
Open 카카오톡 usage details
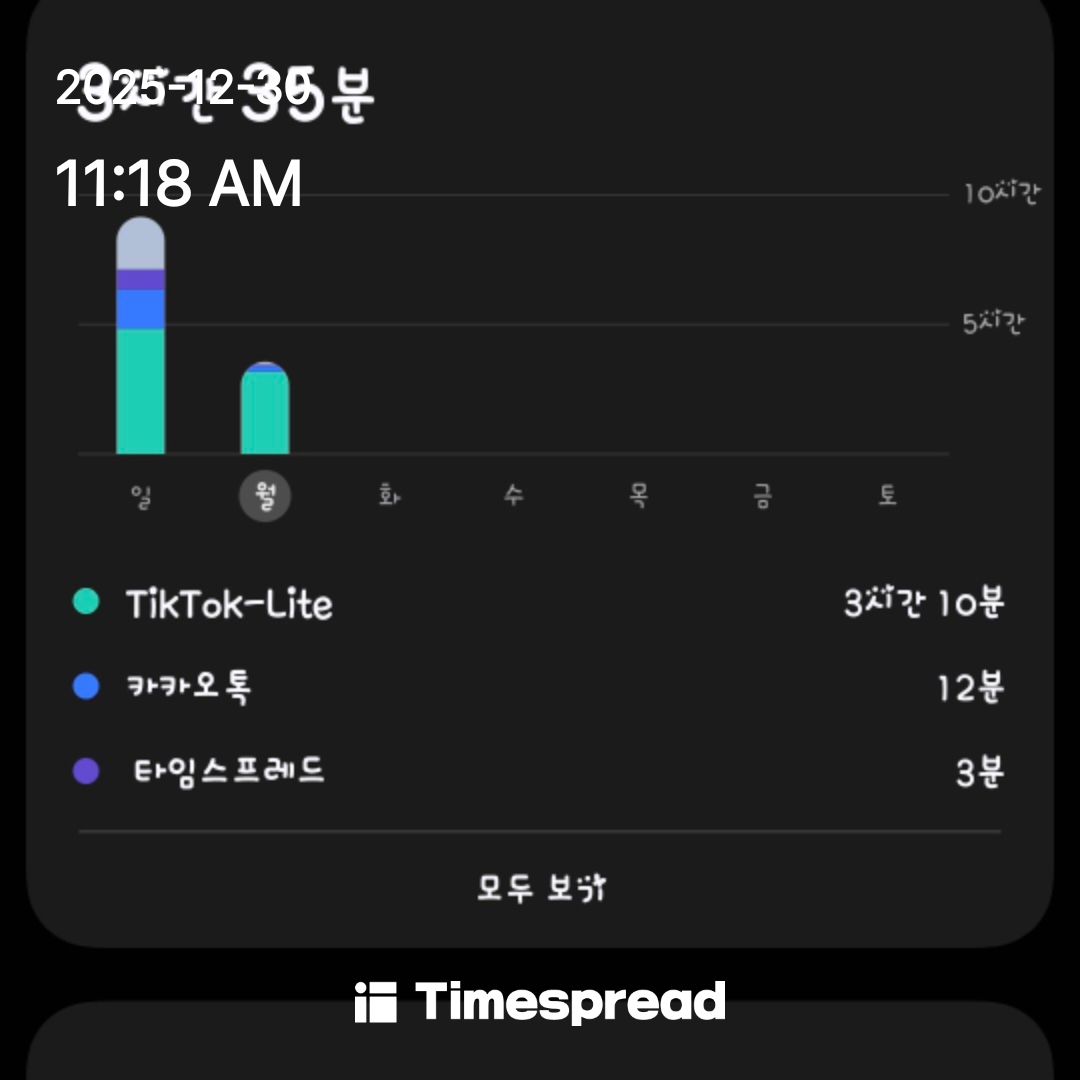pos(540,687)
